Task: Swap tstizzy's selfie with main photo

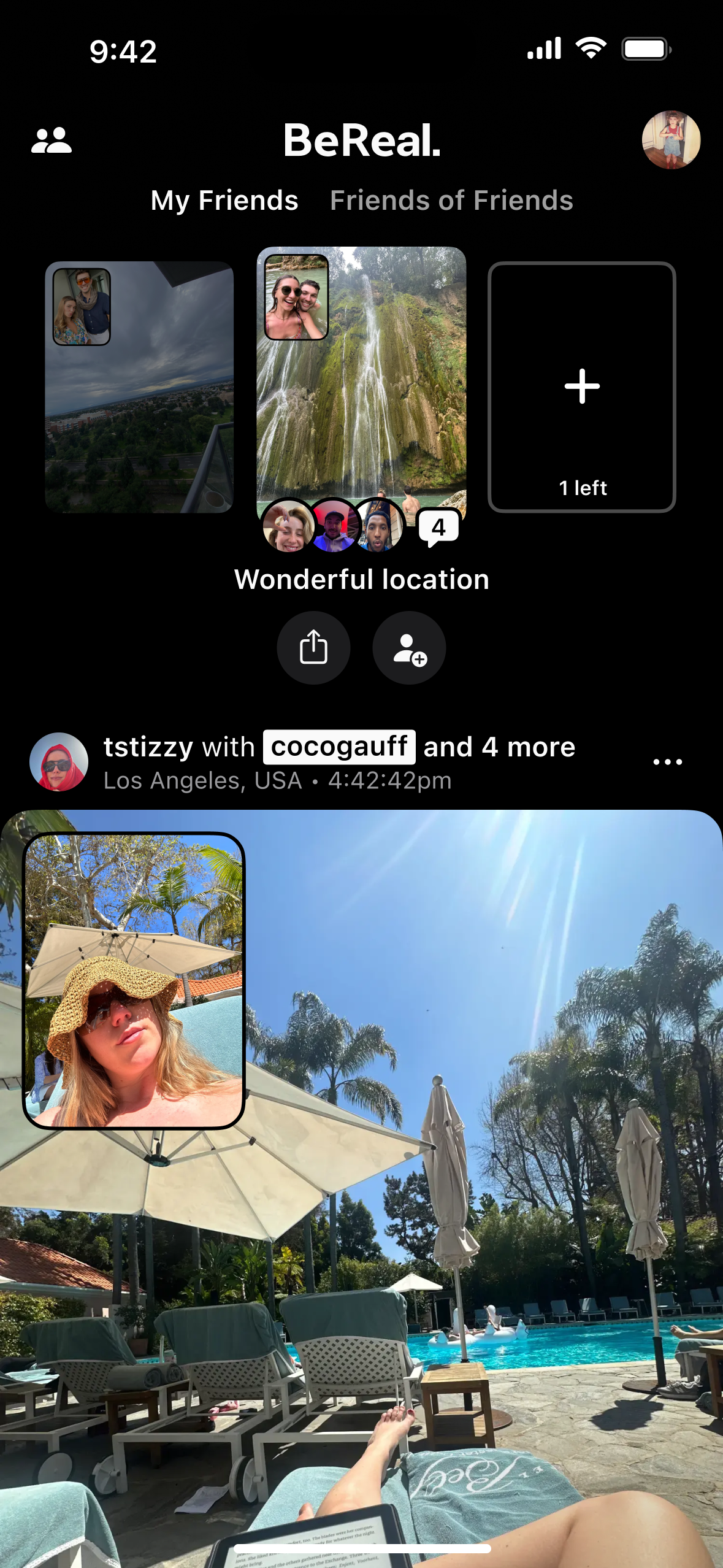Action: (x=134, y=980)
